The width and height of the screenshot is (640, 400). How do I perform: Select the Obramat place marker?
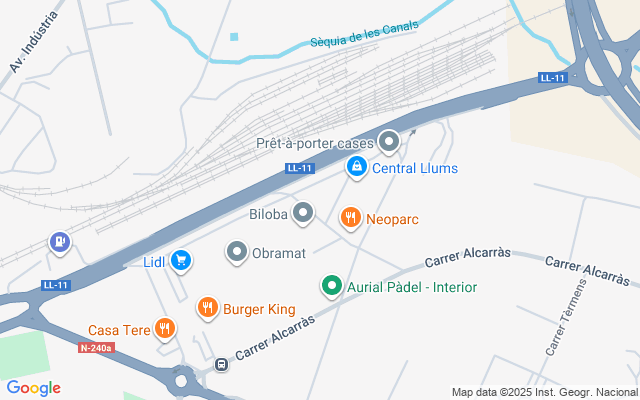tap(237, 252)
